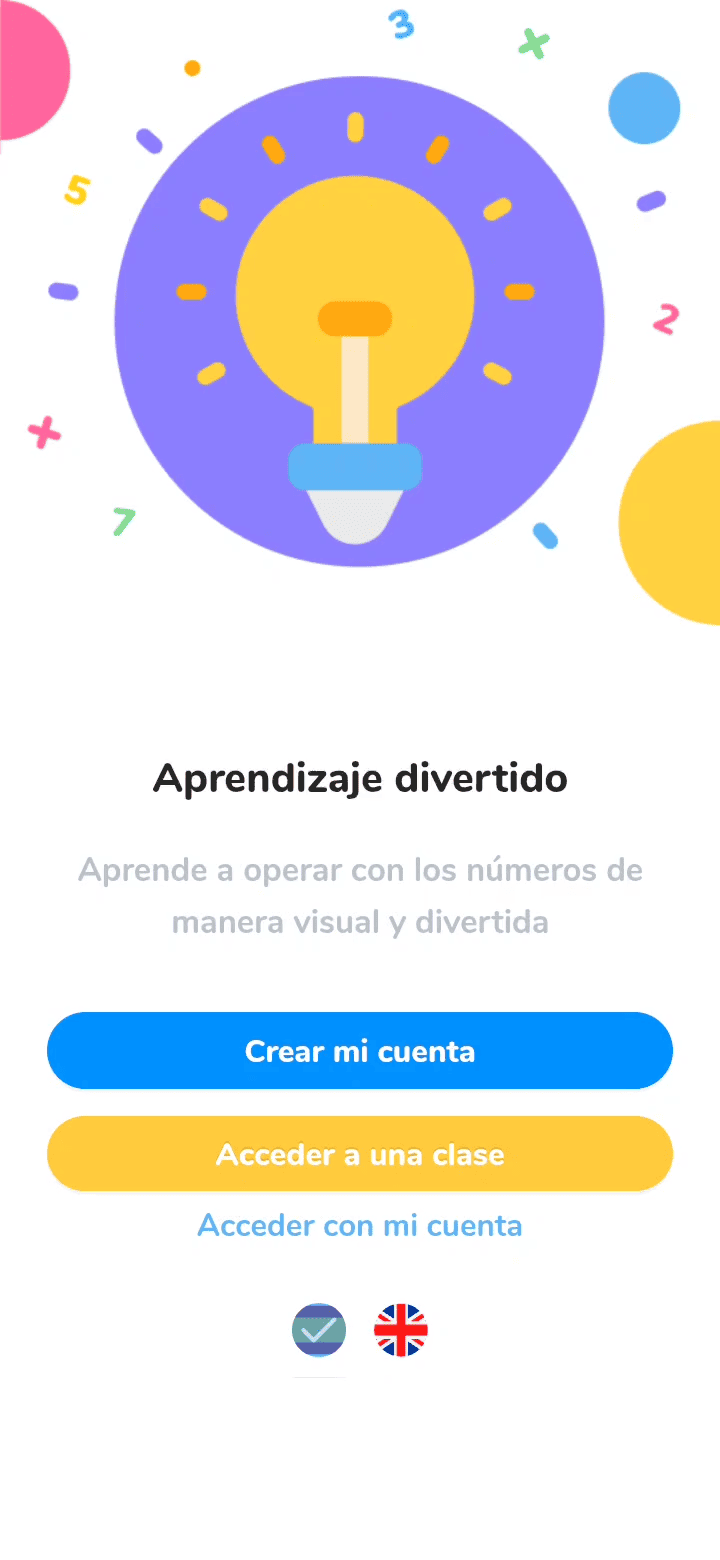Select the Aprendizaje divertido heading
This screenshot has height=1560, width=720.
point(360,778)
